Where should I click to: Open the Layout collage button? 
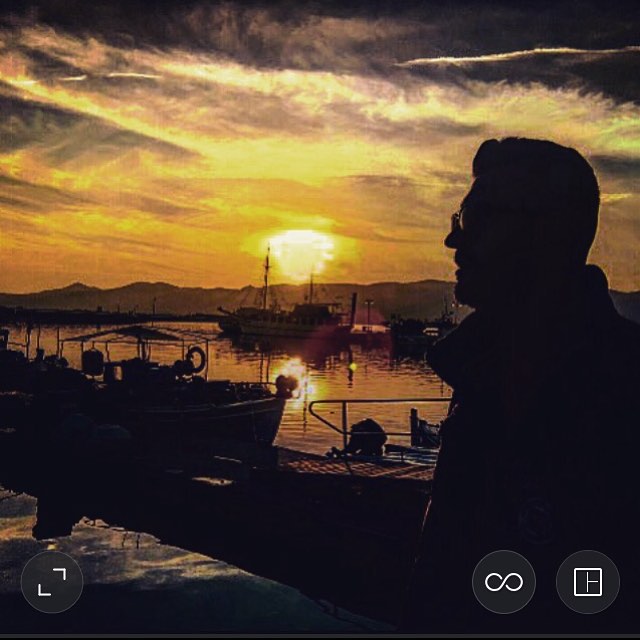[588, 582]
